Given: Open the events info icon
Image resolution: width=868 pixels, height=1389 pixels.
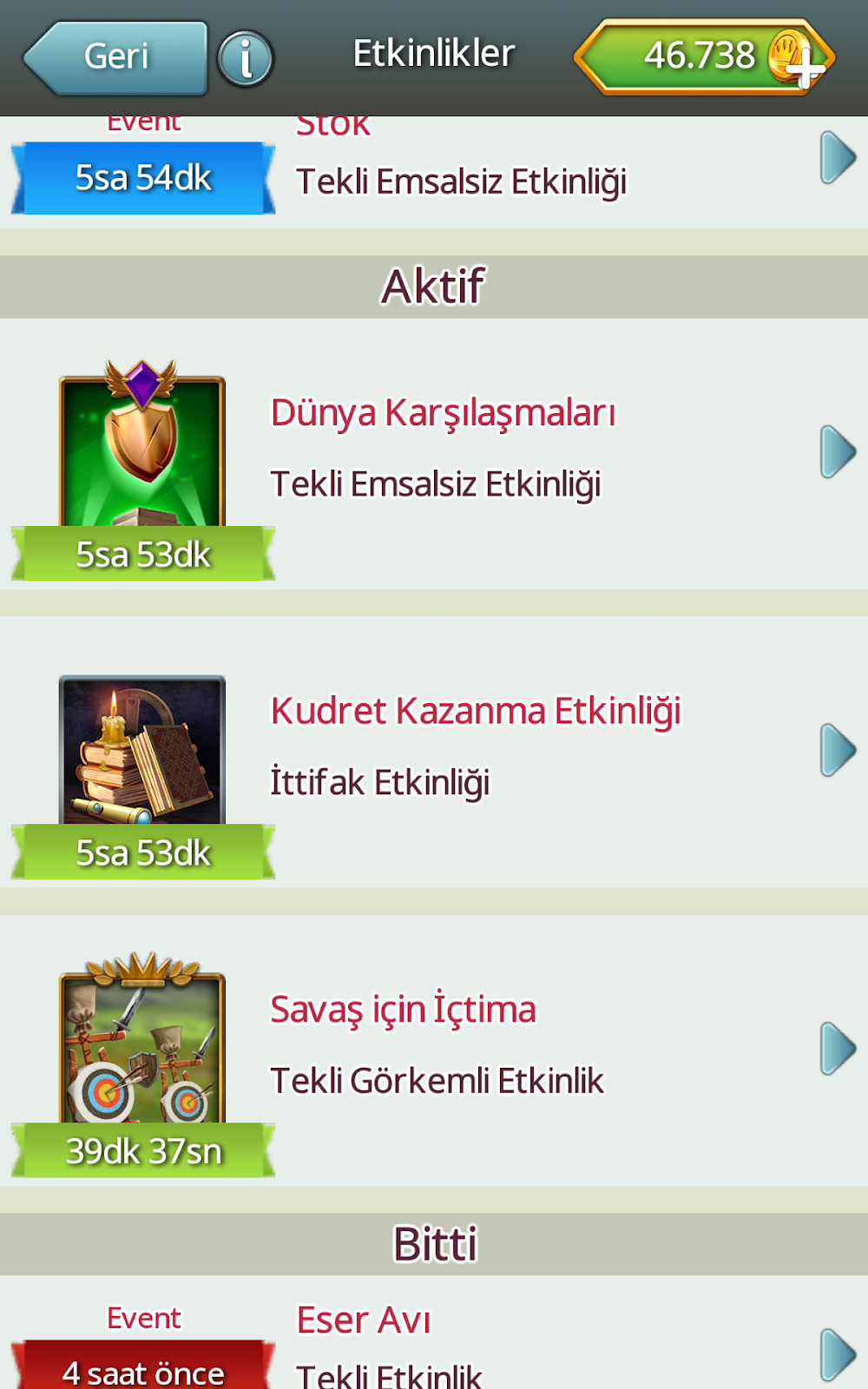Looking at the screenshot, I should click(245, 59).
